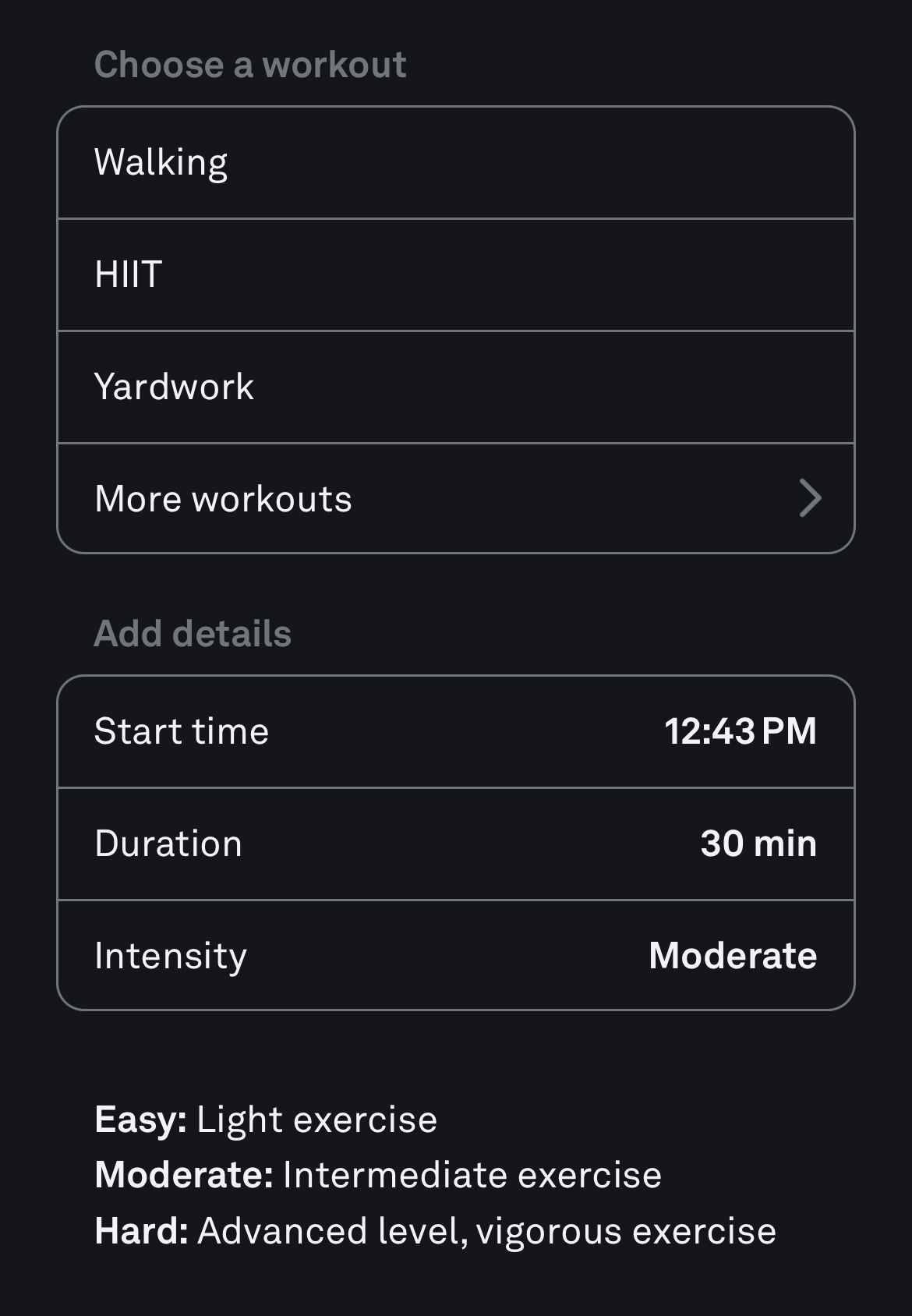Click the Intensity row
912x1316 pixels.
(x=456, y=954)
